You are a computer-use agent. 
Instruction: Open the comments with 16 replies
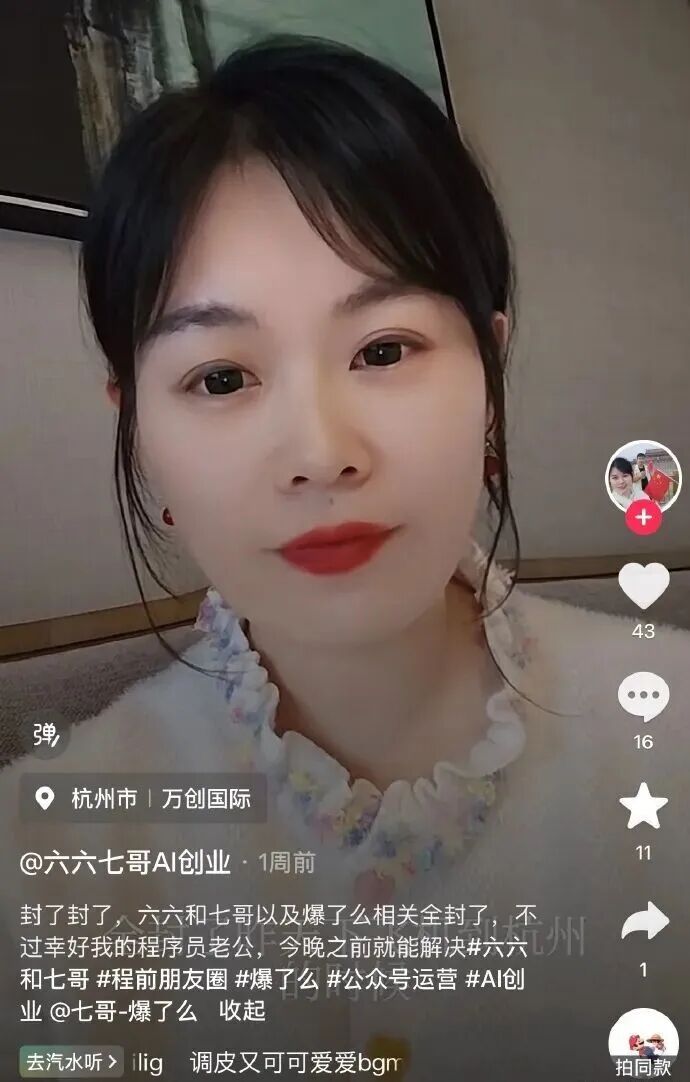pos(643,697)
